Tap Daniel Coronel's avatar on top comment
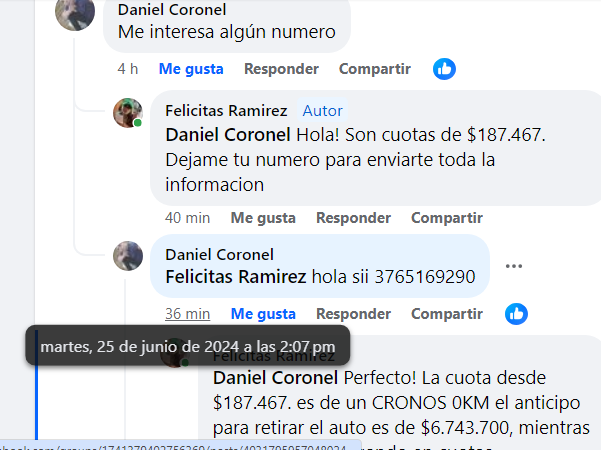601x450 pixels. (76, 12)
